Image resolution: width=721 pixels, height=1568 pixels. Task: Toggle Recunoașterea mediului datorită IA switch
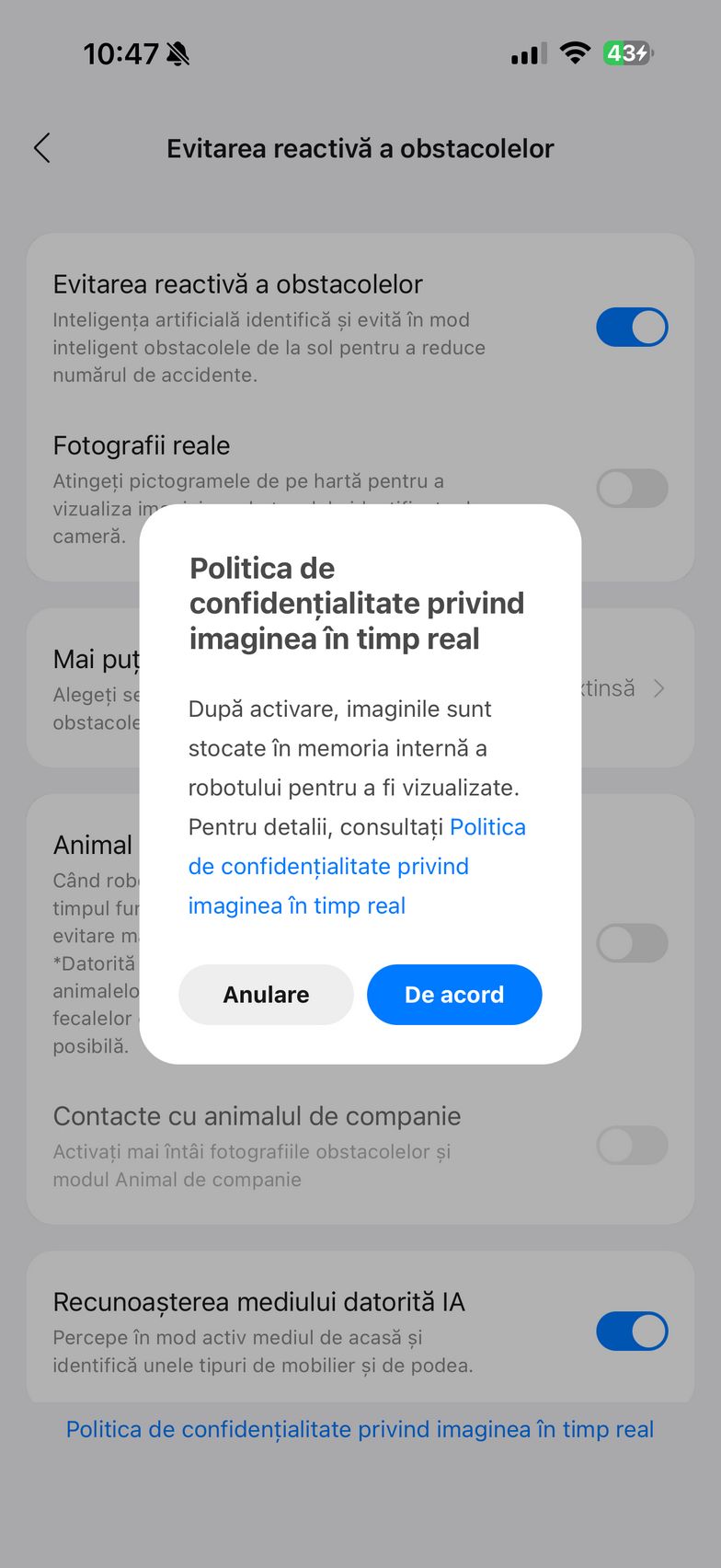[632, 1332]
